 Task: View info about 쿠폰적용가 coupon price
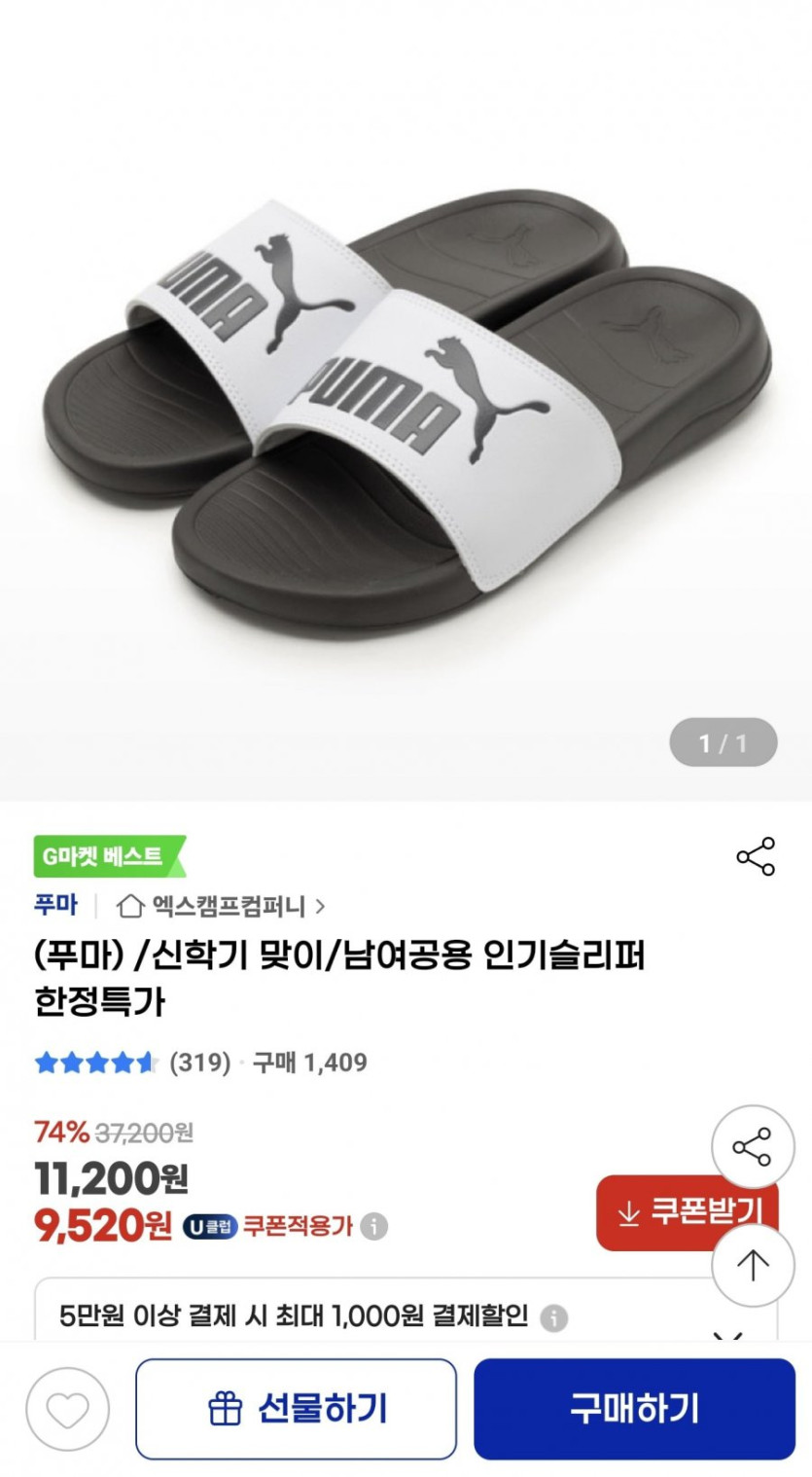coord(374,1226)
